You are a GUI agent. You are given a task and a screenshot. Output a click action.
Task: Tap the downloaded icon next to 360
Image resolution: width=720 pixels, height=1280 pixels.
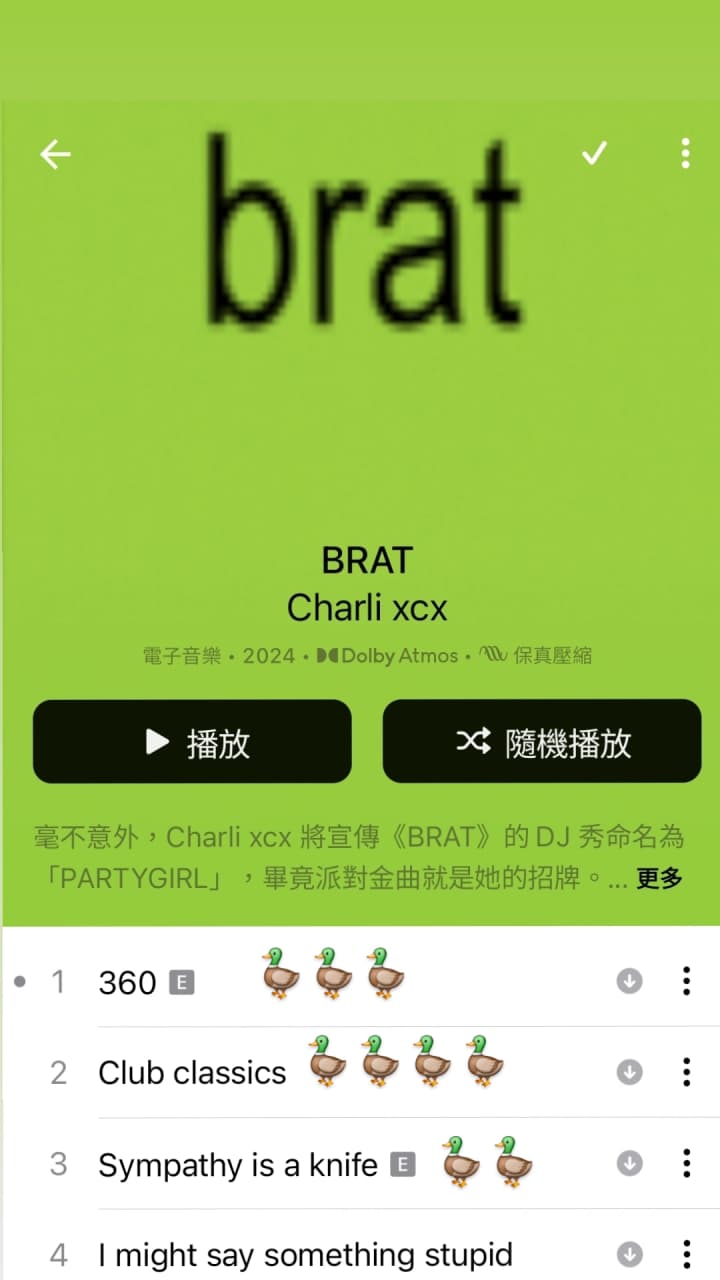coord(629,981)
